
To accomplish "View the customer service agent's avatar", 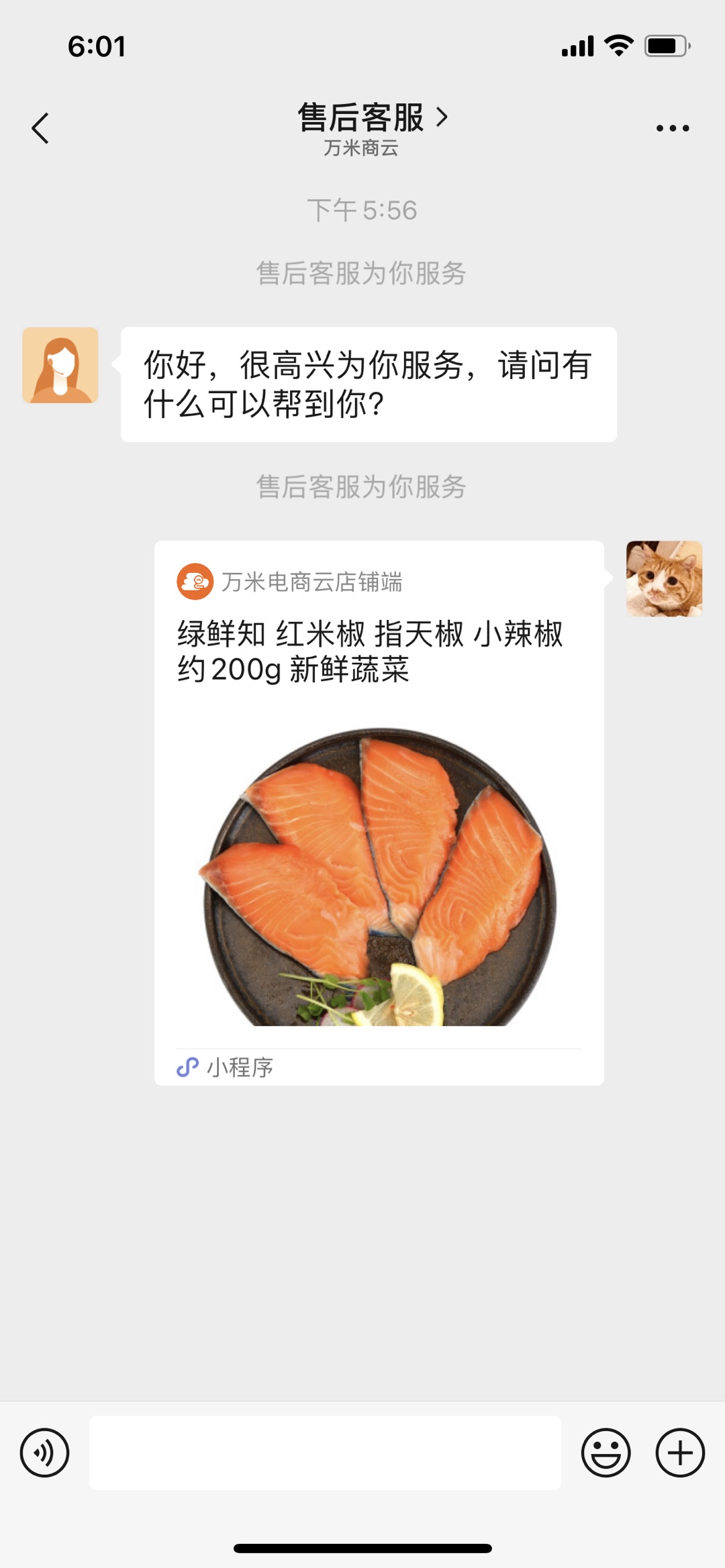I will click(60, 365).
